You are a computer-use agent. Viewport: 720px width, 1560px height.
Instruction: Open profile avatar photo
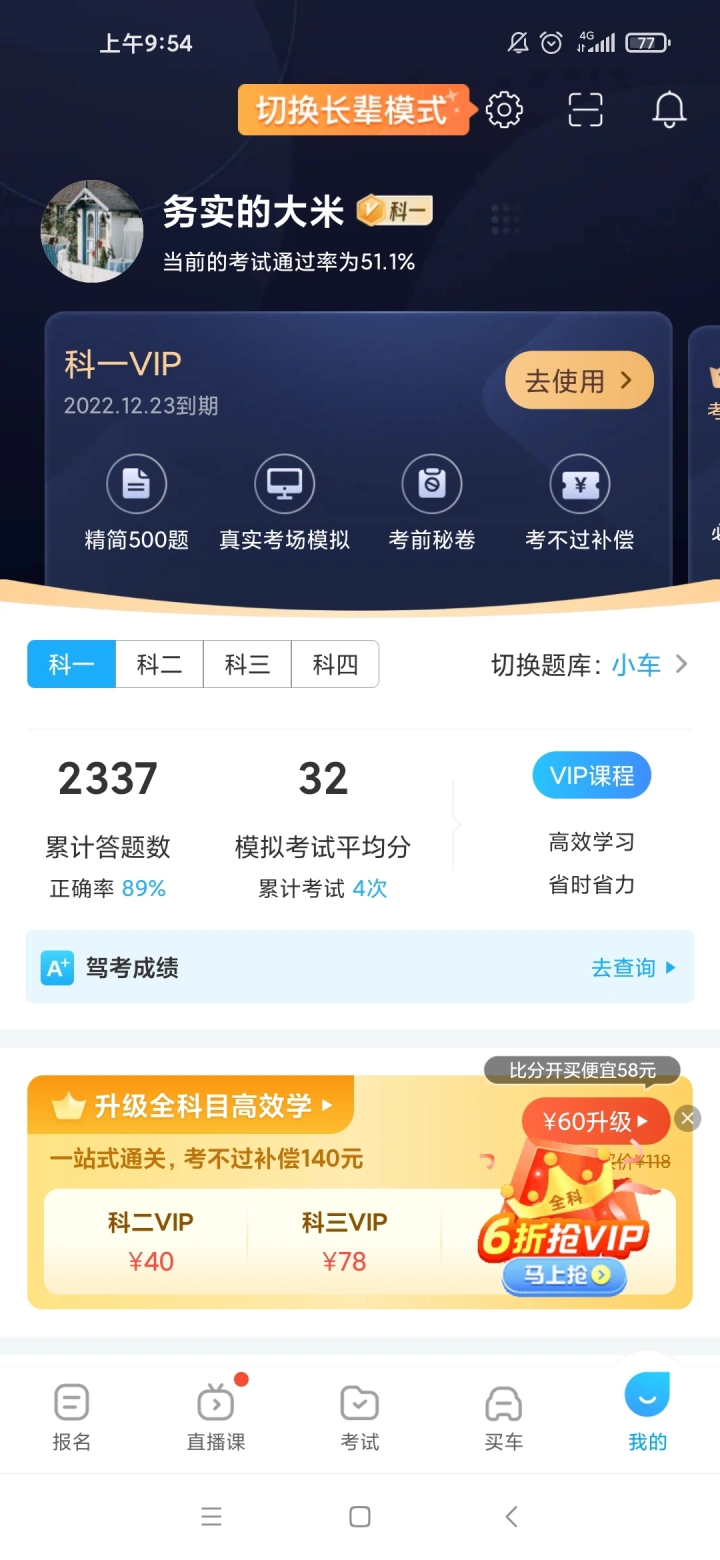click(x=92, y=231)
